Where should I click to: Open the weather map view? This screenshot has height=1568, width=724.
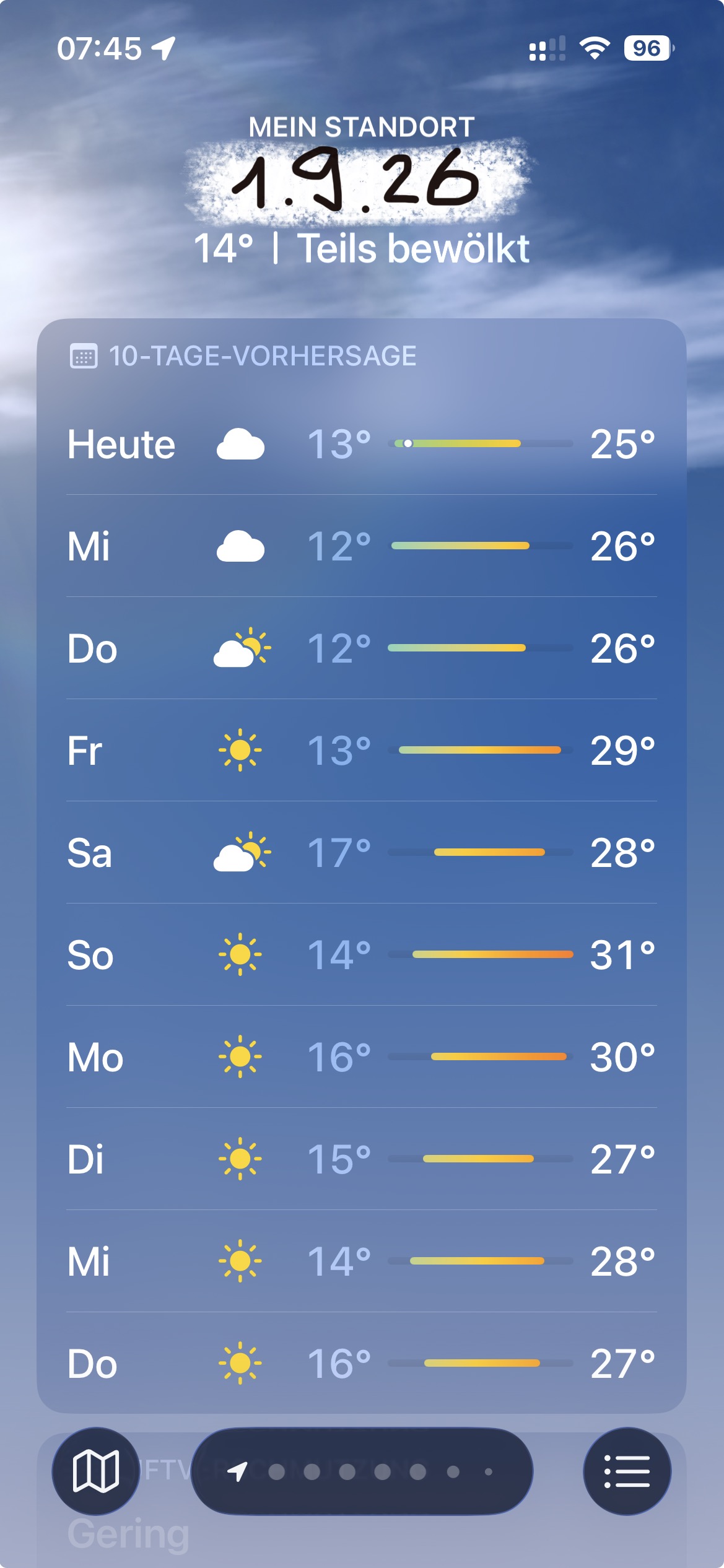[x=95, y=1471]
